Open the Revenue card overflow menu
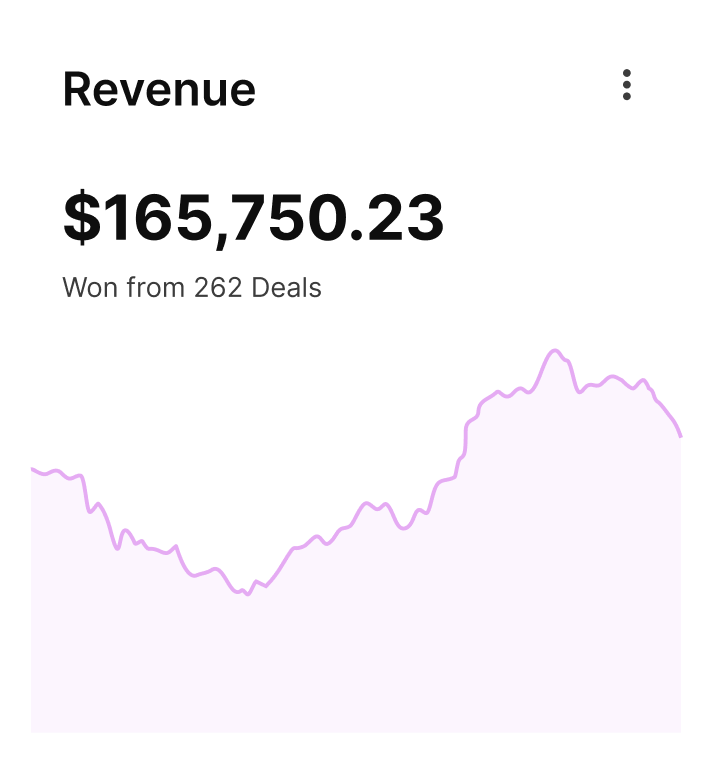 [627, 85]
